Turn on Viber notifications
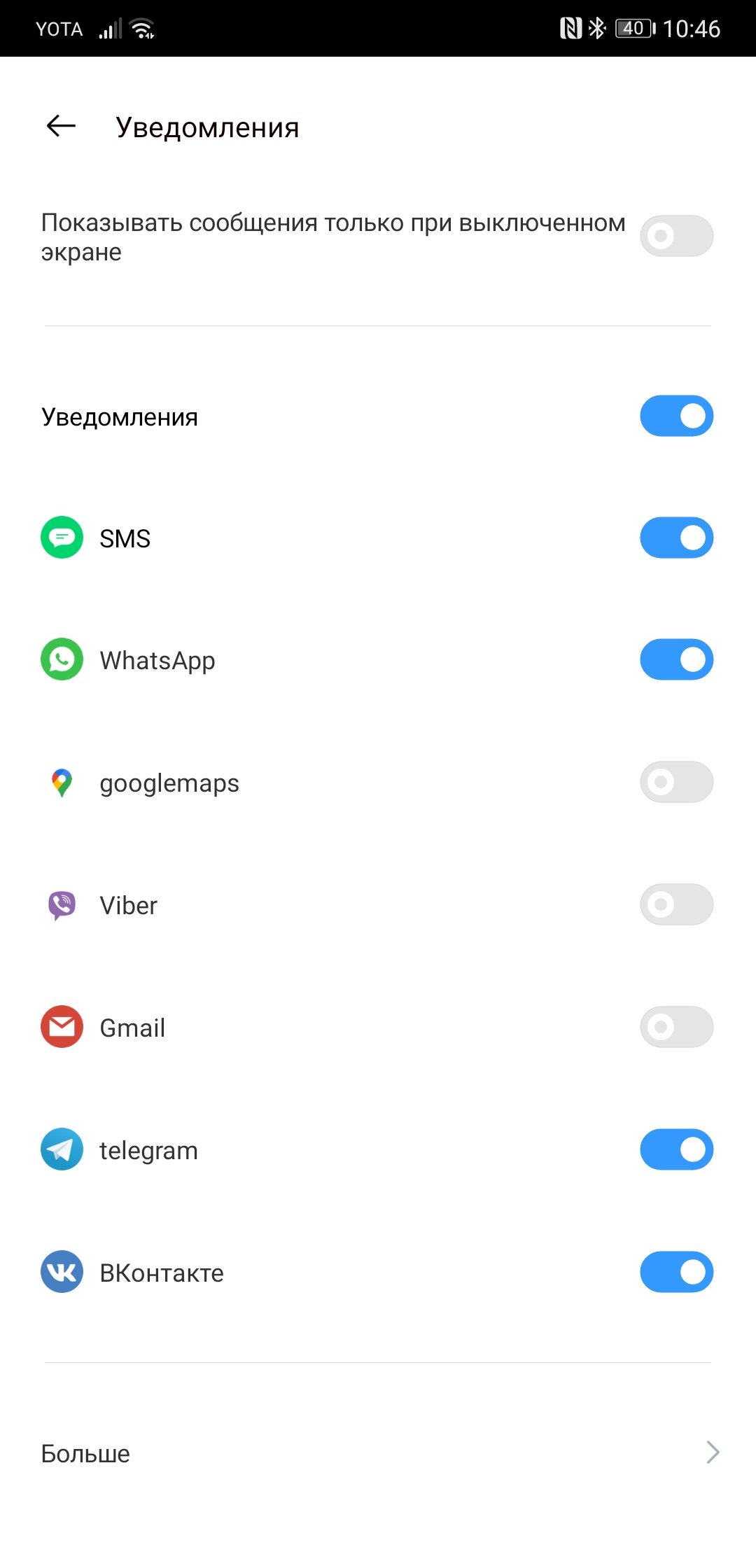Image resolution: width=756 pixels, height=1568 pixels. (x=676, y=904)
